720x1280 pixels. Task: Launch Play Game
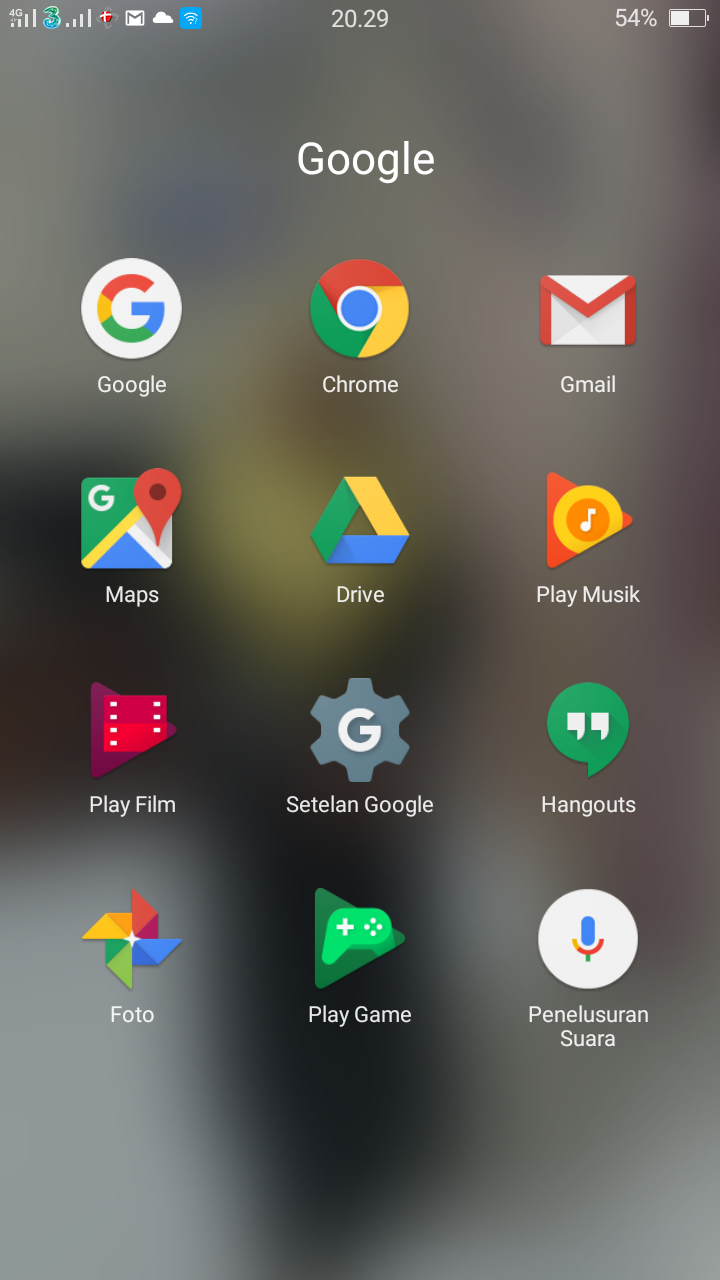pyautogui.click(x=360, y=938)
